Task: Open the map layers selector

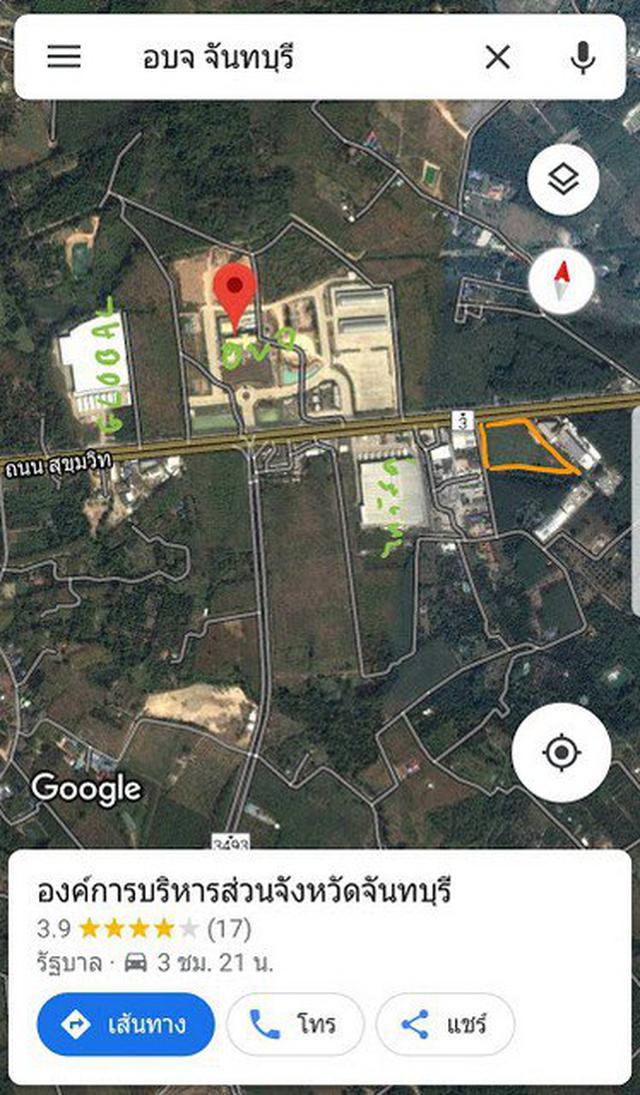Action: click(x=563, y=180)
